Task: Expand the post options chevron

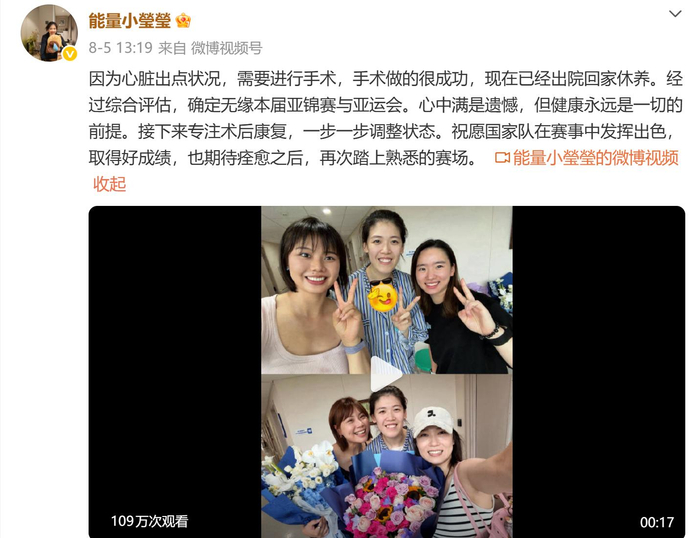Action: (x=675, y=14)
